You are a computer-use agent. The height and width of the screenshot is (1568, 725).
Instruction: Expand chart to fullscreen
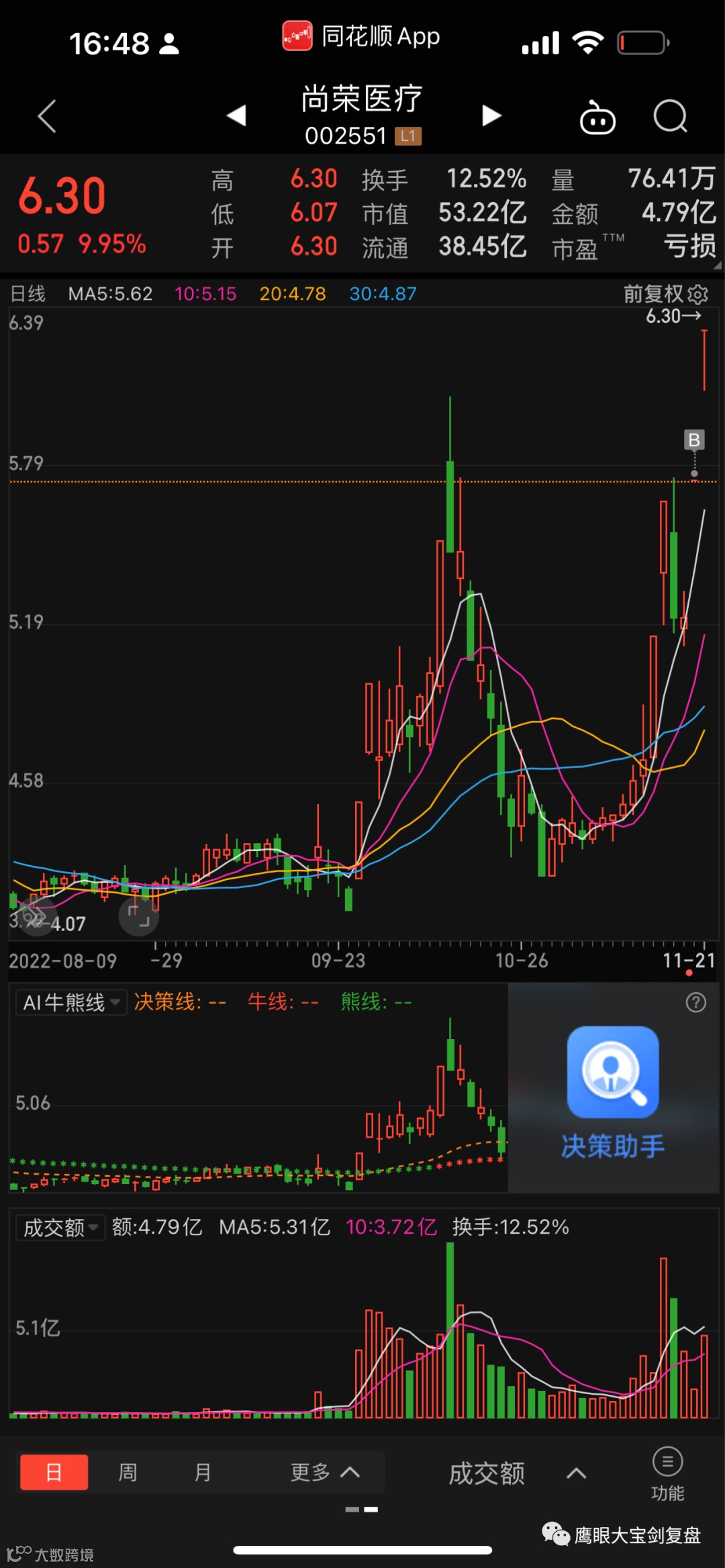click(139, 916)
